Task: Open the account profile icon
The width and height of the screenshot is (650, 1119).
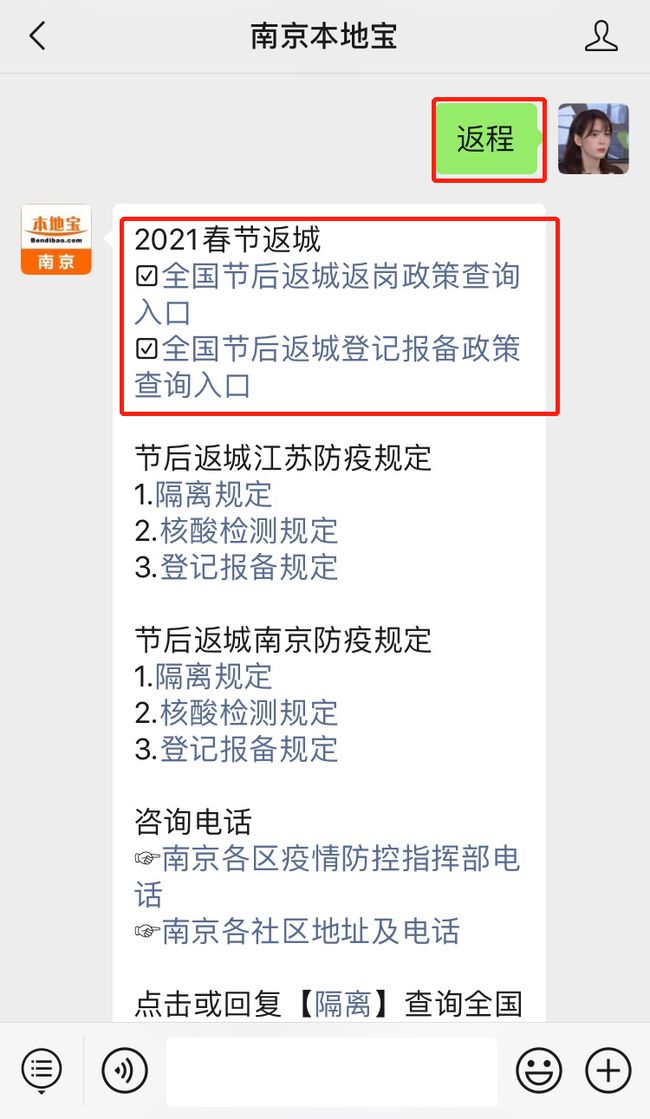Action: [x=601, y=36]
